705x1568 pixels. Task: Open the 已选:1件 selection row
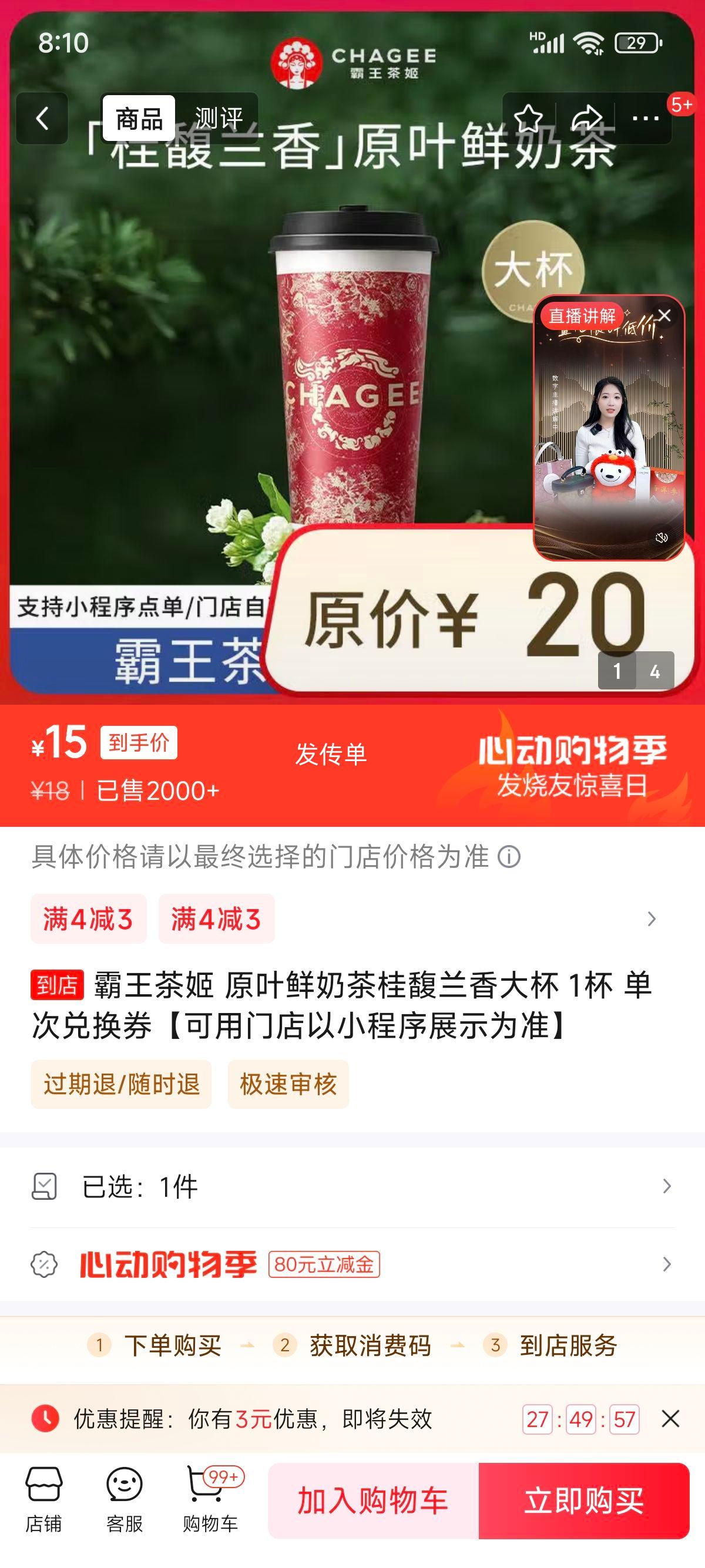point(352,1186)
